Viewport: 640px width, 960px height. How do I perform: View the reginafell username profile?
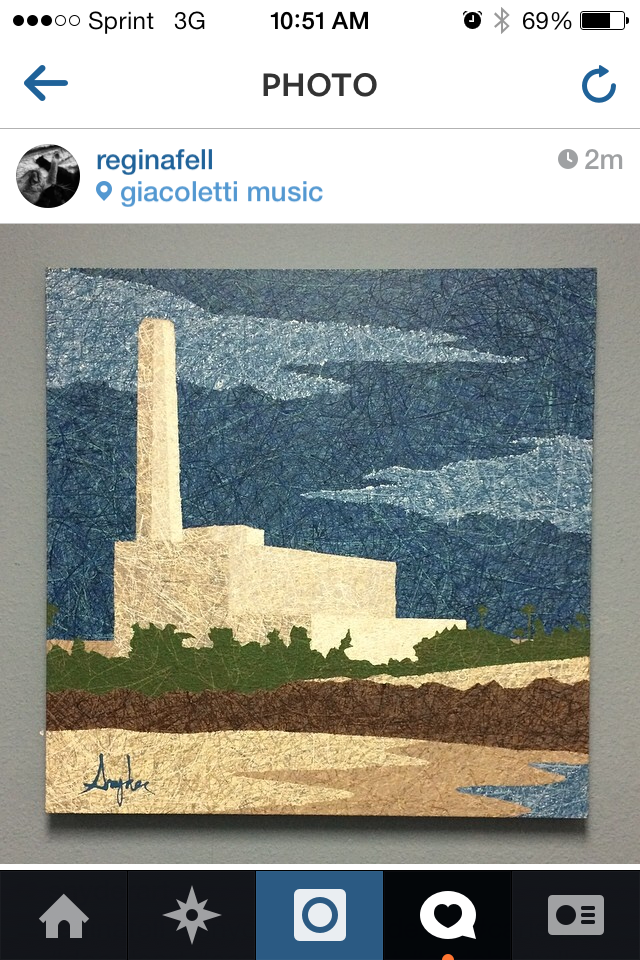click(x=154, y=160)
